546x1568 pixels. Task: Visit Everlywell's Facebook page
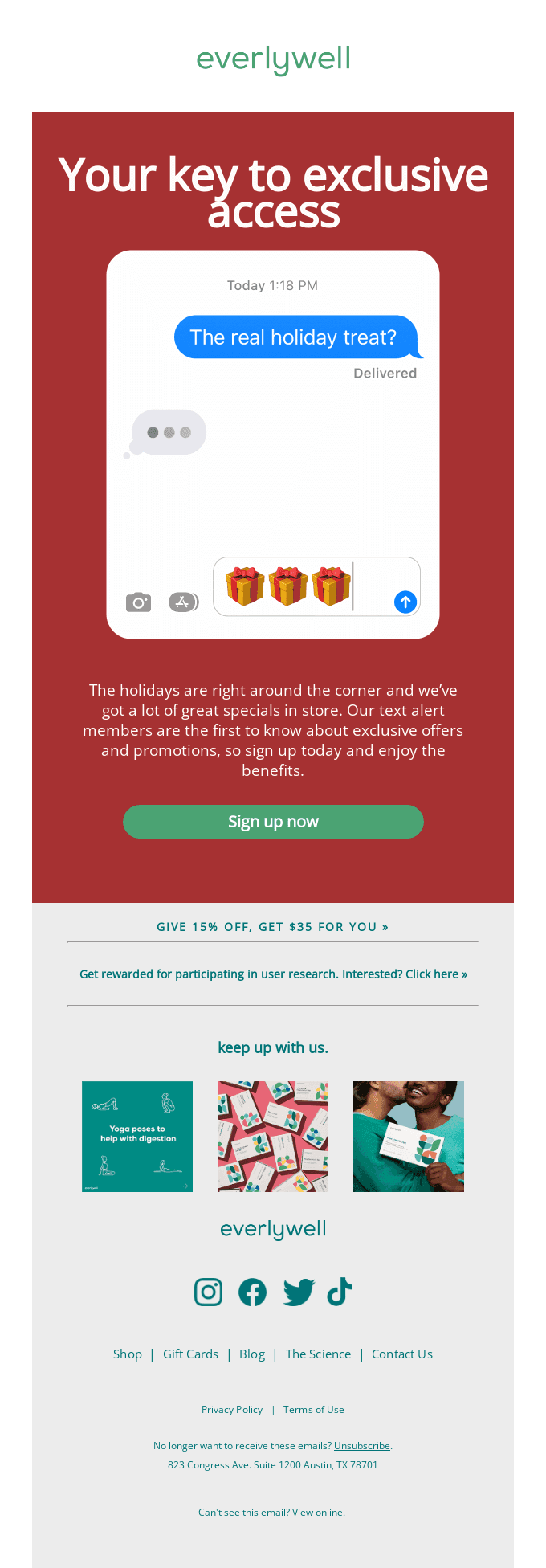click(253, 1292)
